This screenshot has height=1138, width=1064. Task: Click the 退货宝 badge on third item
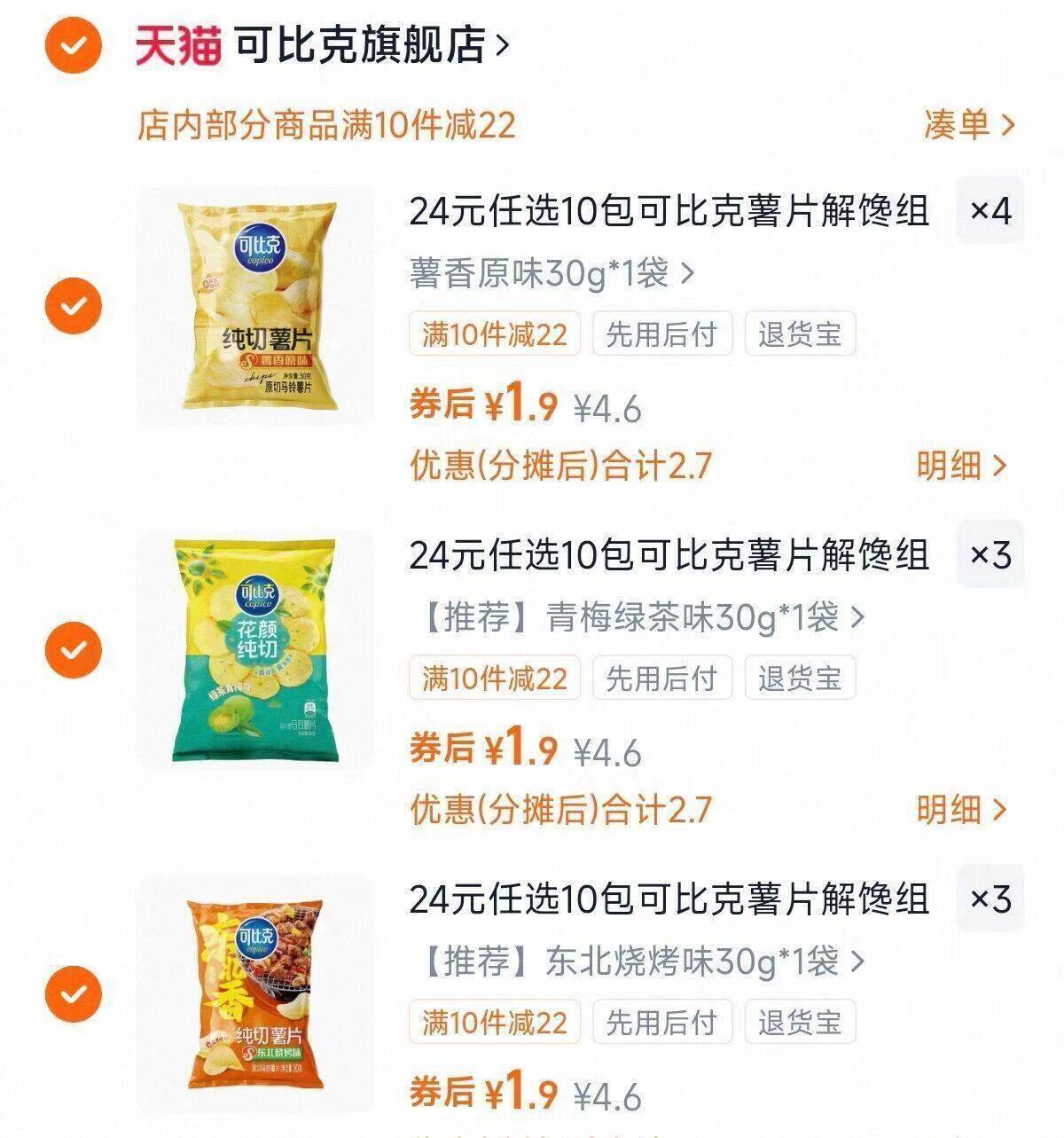[x=802, y=1024]
